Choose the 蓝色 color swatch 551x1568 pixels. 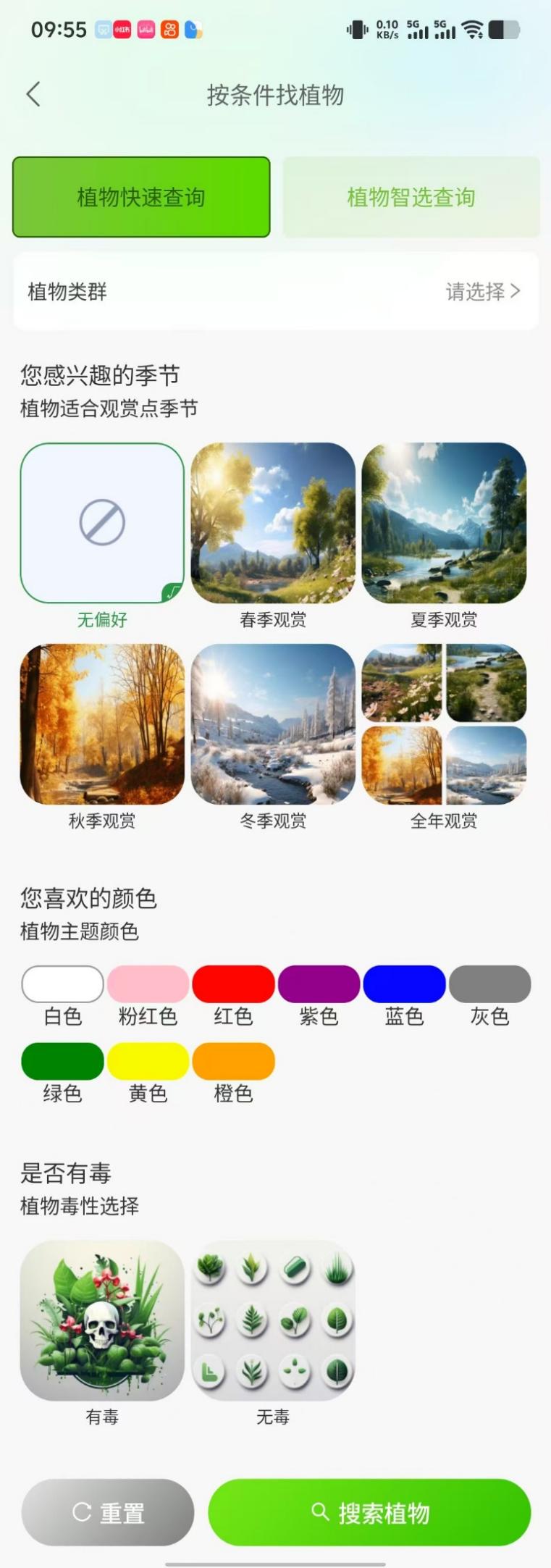coord(404,984)
